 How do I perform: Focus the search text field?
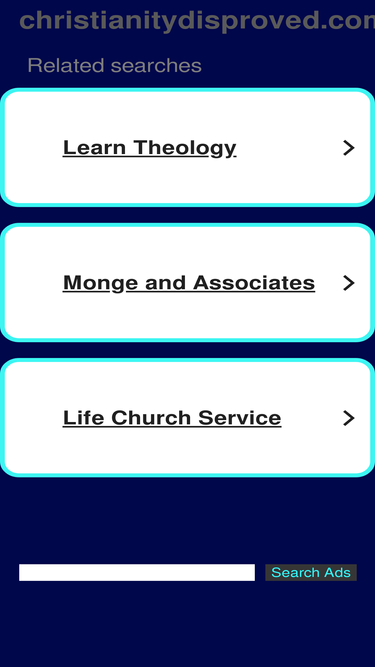pos(137,573)
